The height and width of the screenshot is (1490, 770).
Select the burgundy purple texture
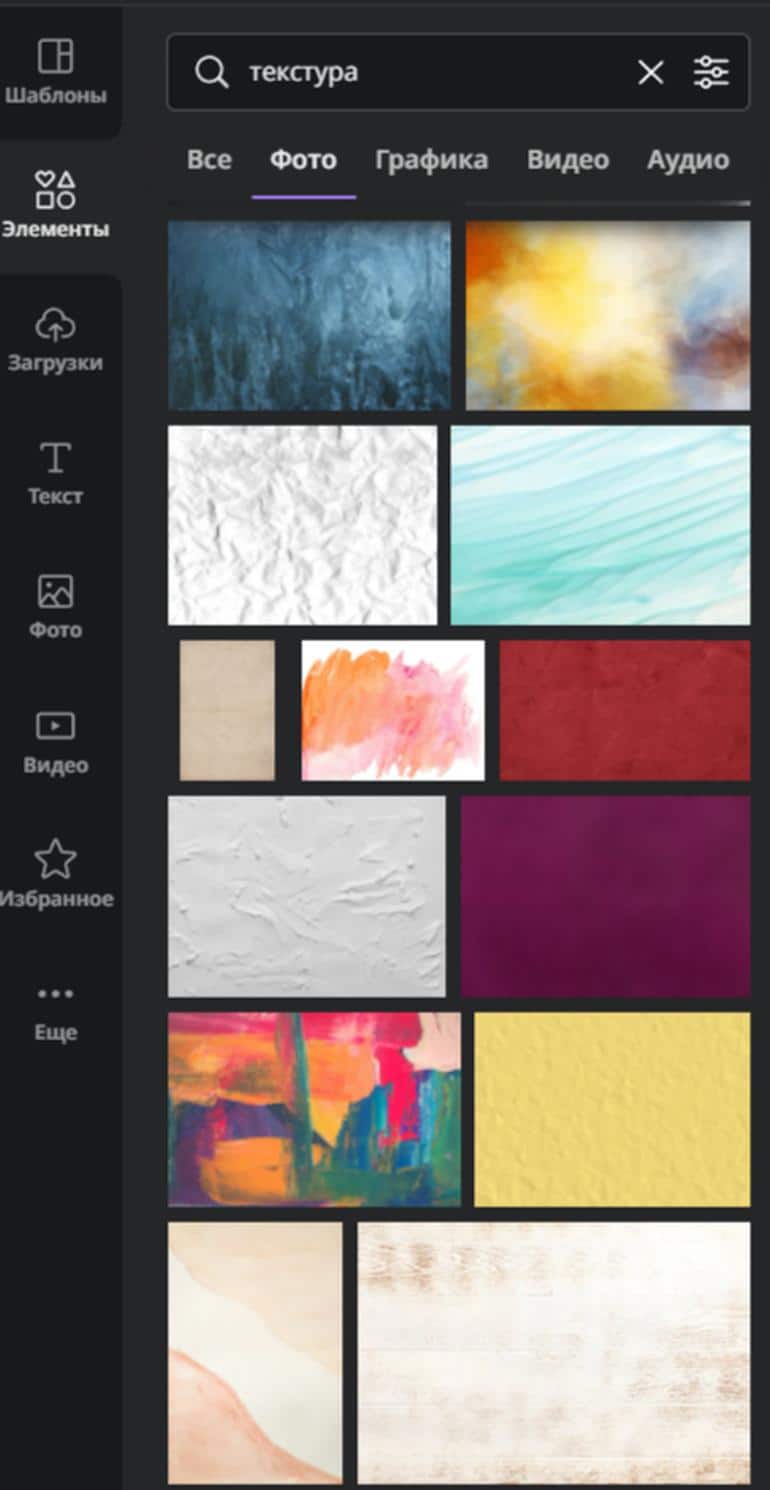pos(605,896)
